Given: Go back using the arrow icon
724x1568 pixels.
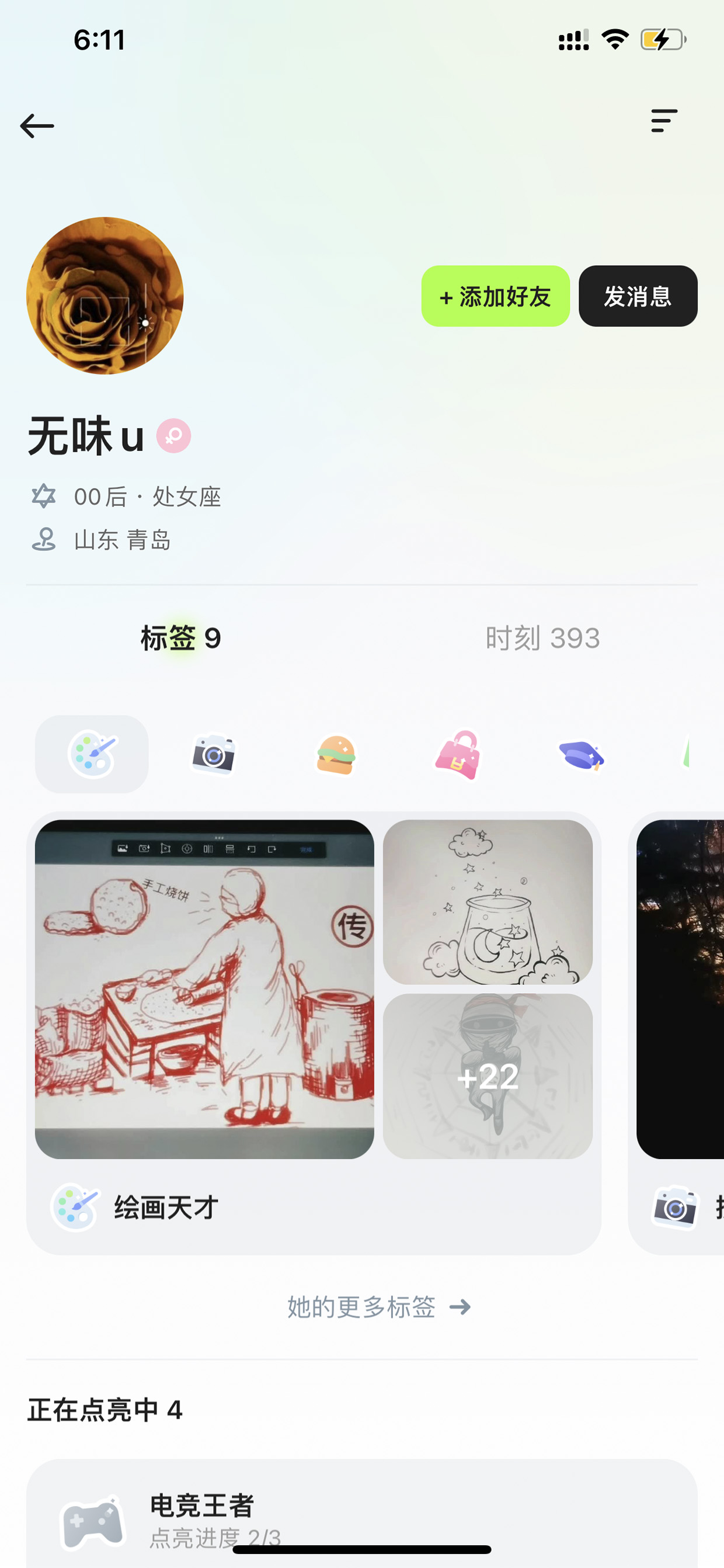Looking at the screenshot, I should click(x=37, y=126).
